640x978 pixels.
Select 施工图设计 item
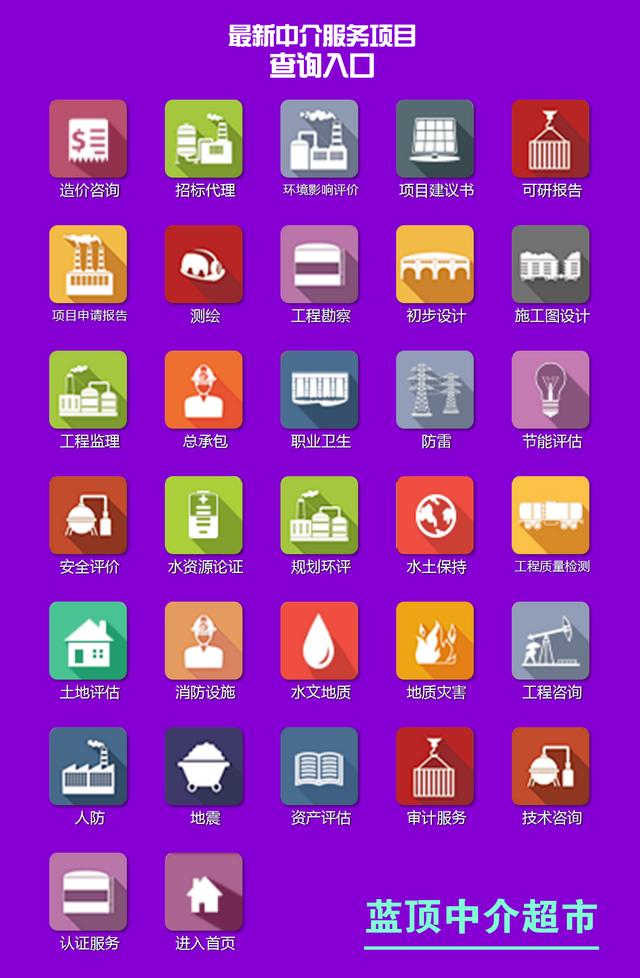551,264
